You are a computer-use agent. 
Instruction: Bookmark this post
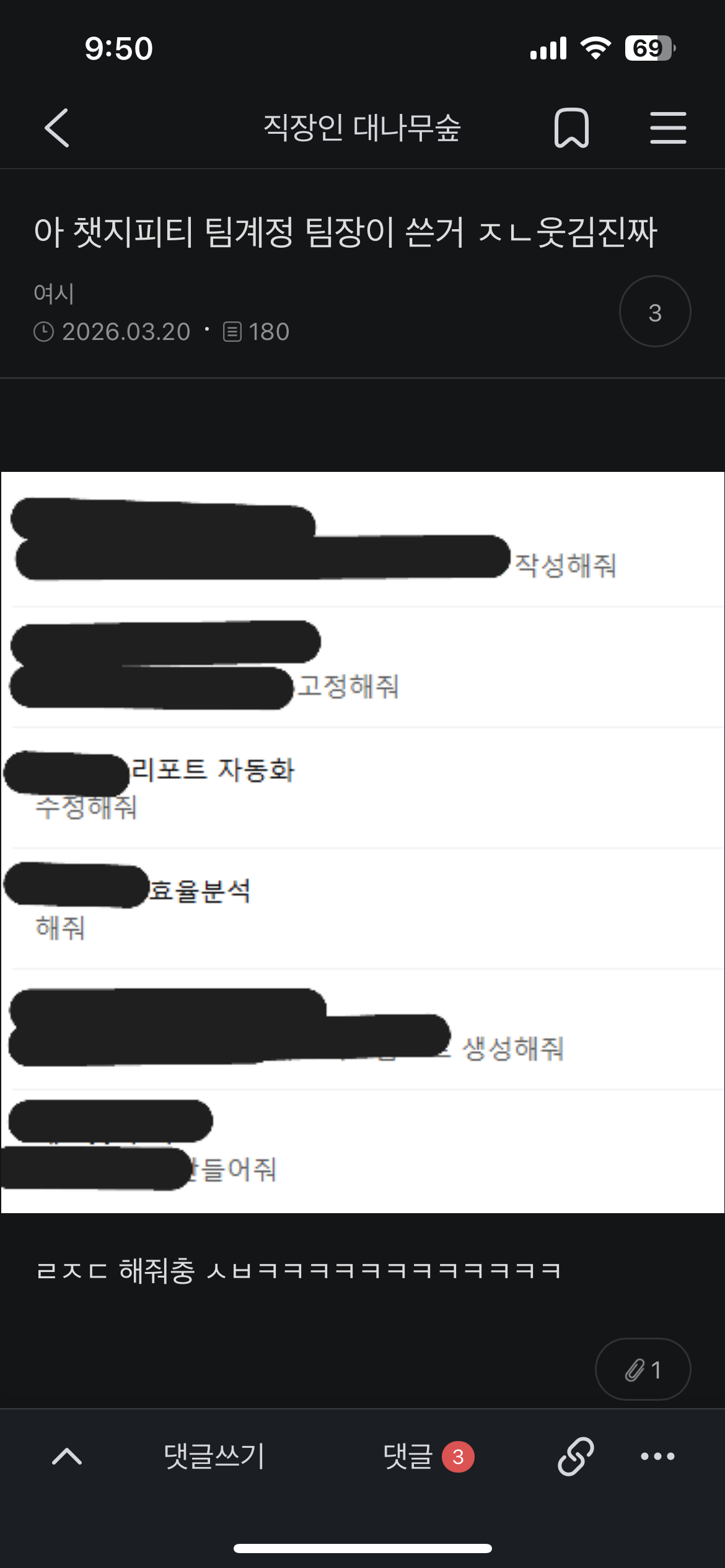click(x=571, y=128)
